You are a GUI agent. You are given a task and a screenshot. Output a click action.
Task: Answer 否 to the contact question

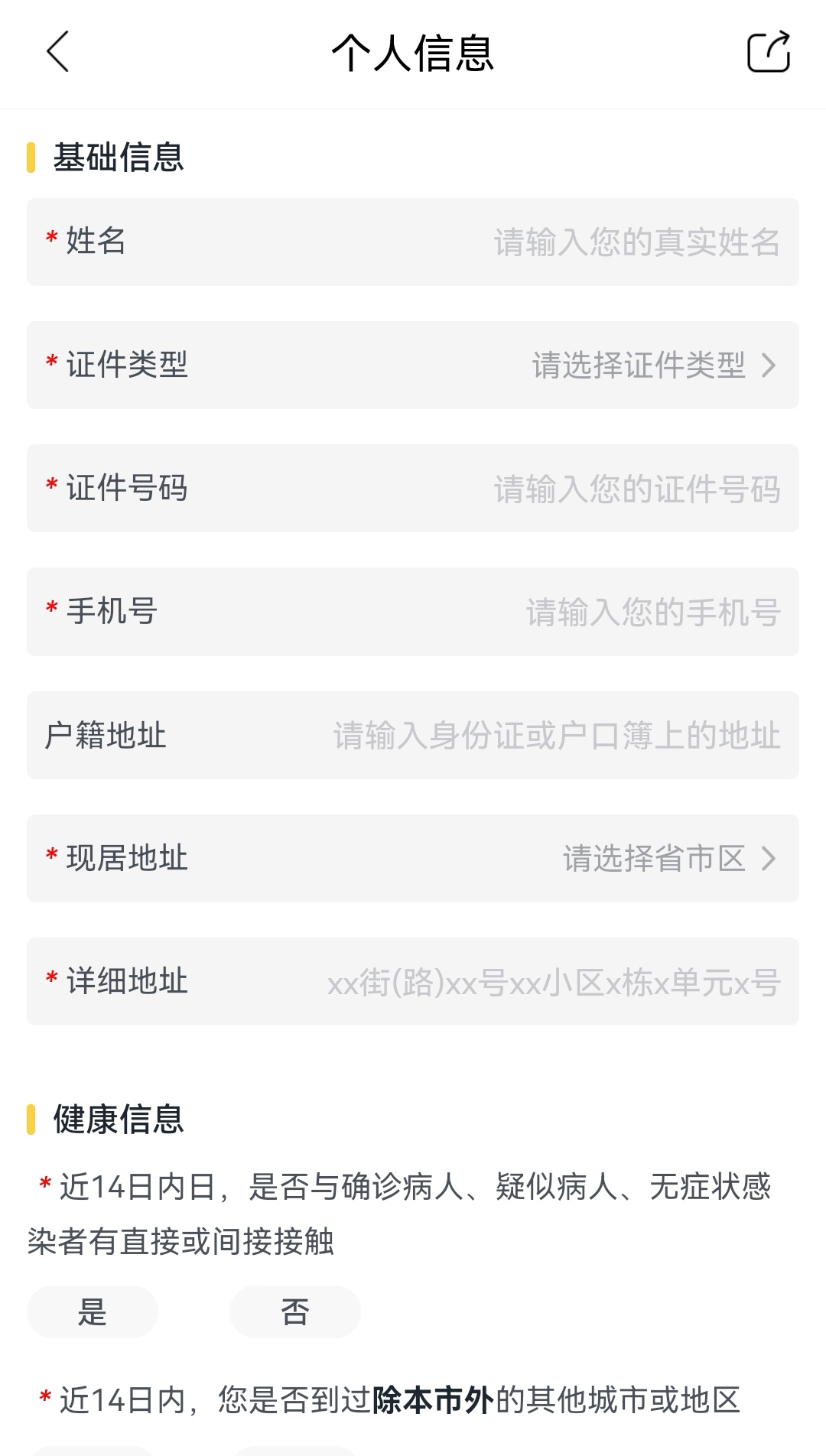[295, 1312]
